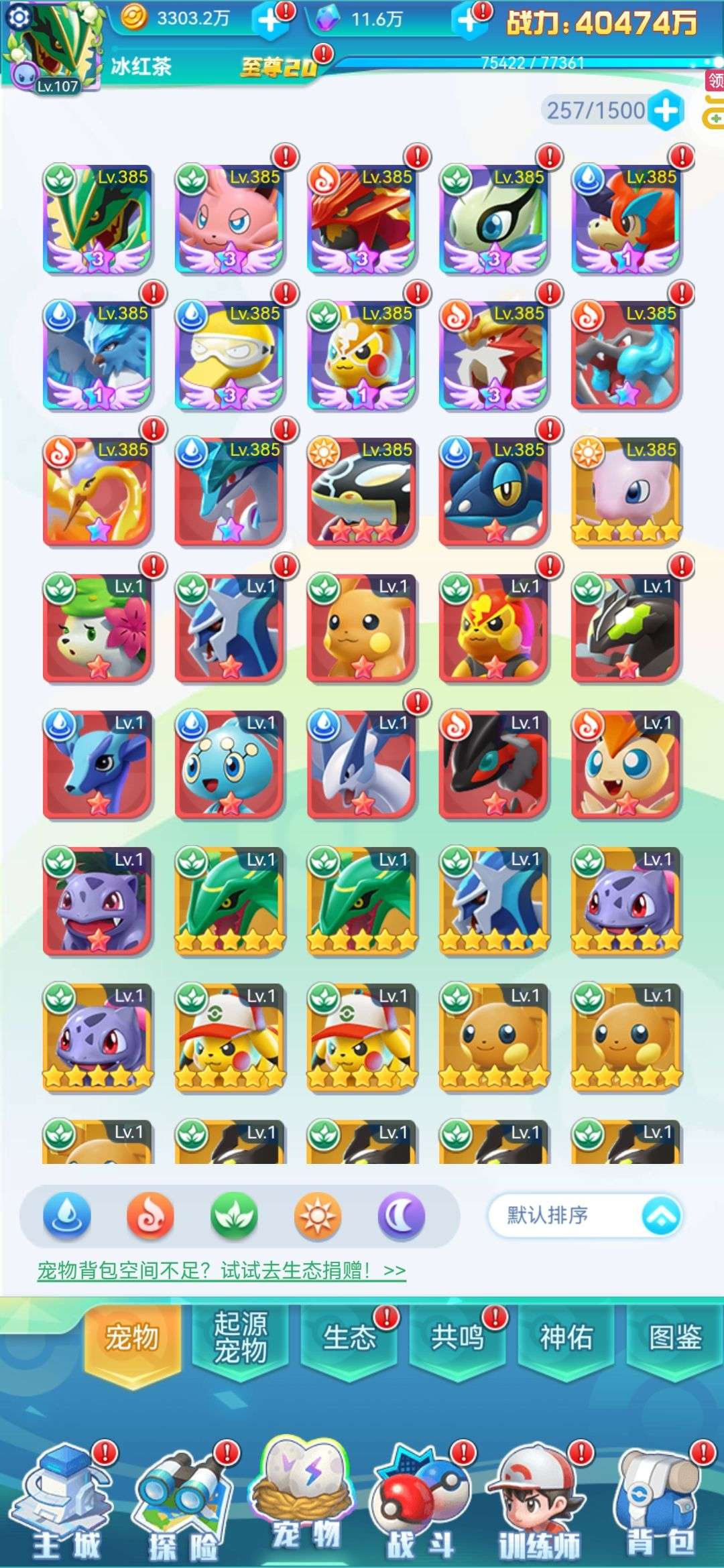Switch to the 起源宠物 tab
Screen dimensions: 724x1568
coord(240,1338)
